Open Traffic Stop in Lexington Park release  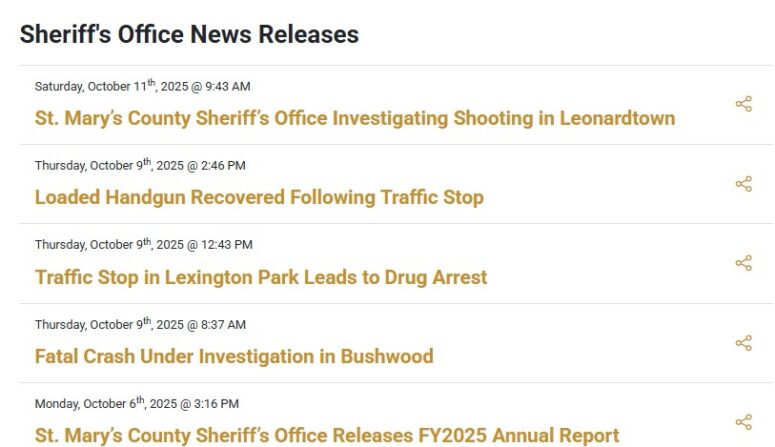pyautogui.click(x=260, y=277)
